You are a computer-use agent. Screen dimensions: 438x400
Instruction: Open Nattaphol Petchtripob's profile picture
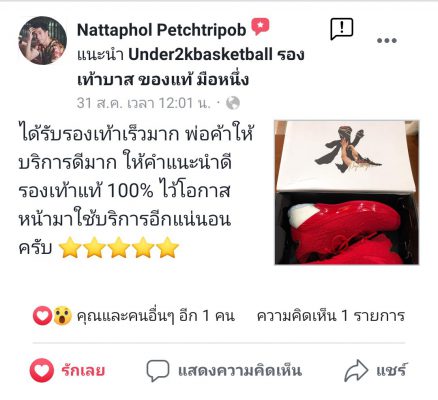[x=42, y=40]
